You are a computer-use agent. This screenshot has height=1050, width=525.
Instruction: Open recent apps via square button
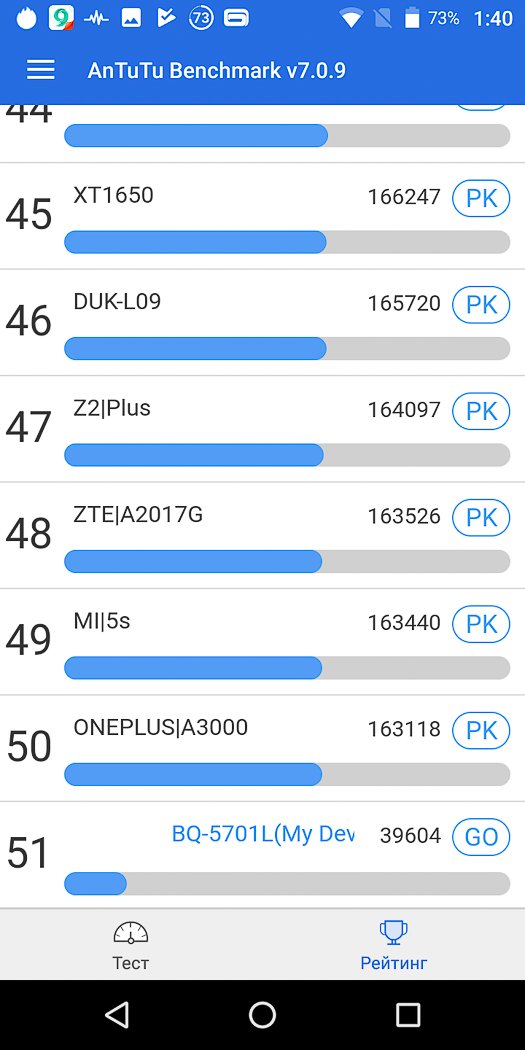(407, 1015)
